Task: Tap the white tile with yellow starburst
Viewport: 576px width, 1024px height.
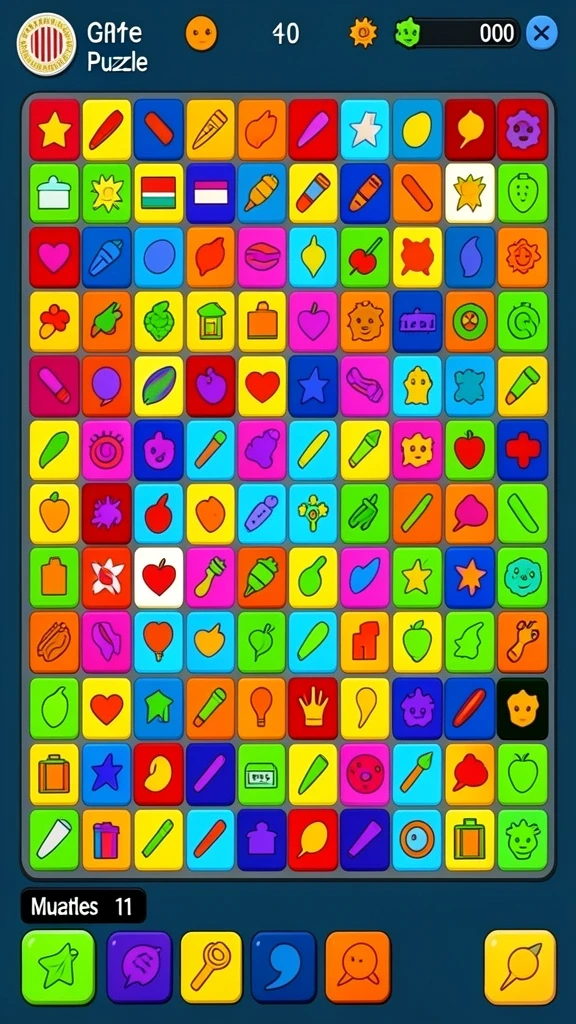Action: pos(470,193)
